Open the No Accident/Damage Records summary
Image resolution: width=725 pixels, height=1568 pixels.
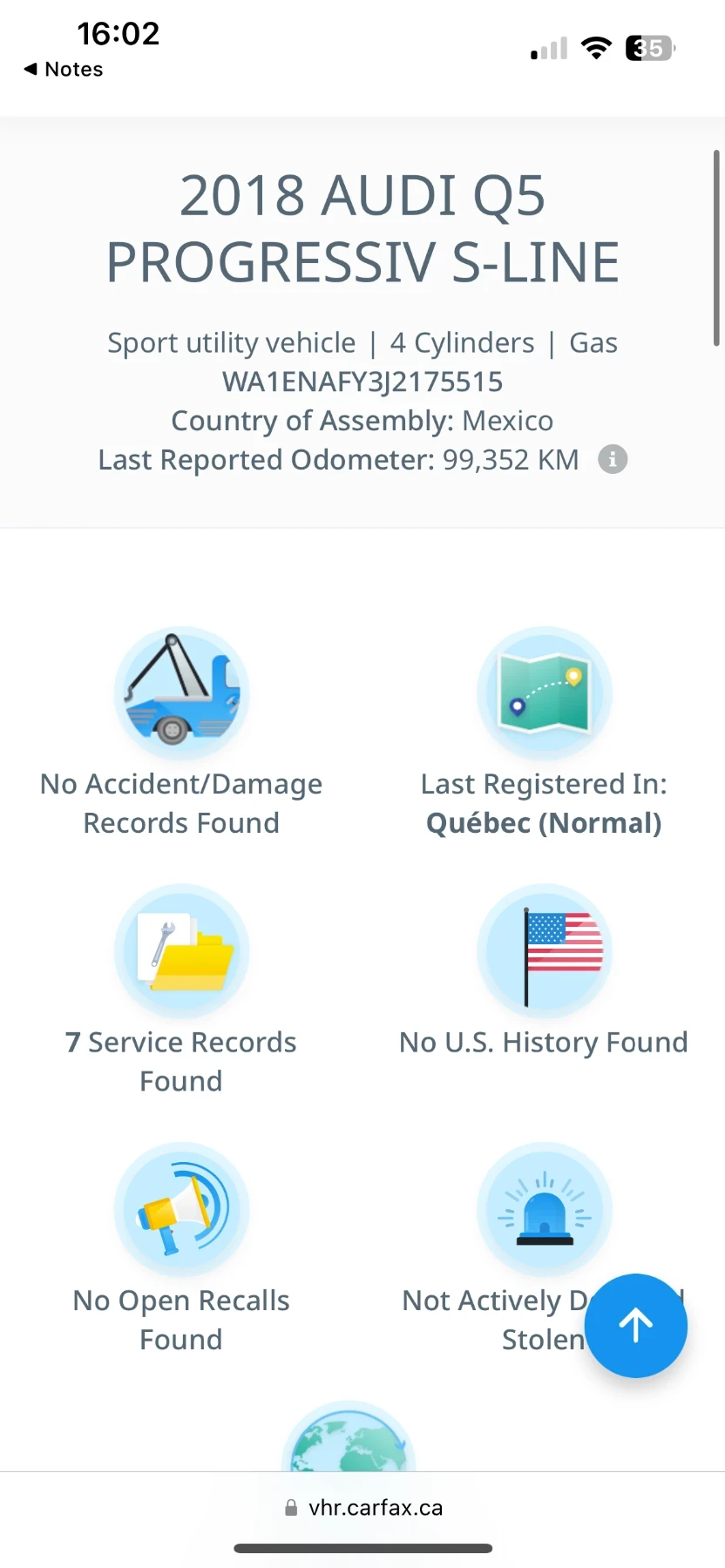click(181, 732)
